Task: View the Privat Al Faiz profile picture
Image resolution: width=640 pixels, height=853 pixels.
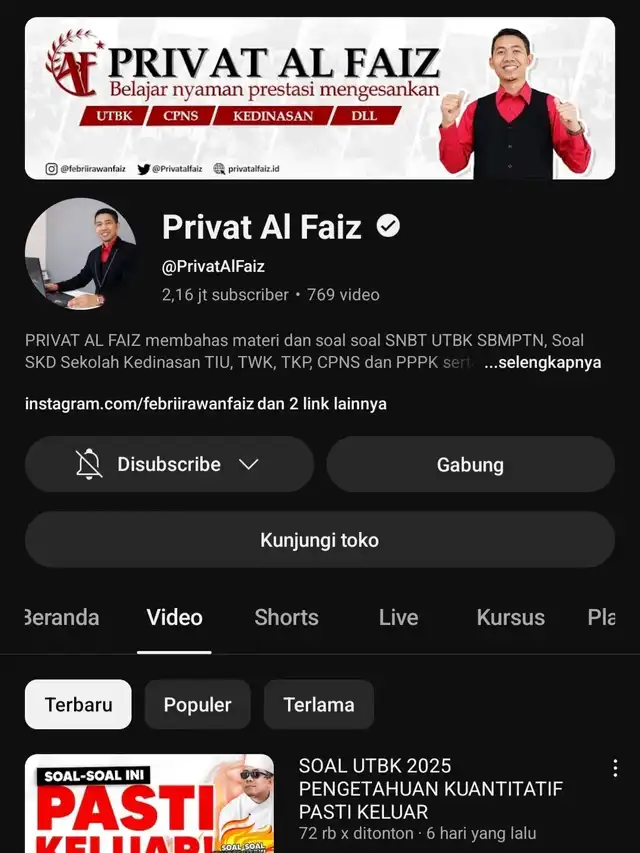Action: coord(80,254)
